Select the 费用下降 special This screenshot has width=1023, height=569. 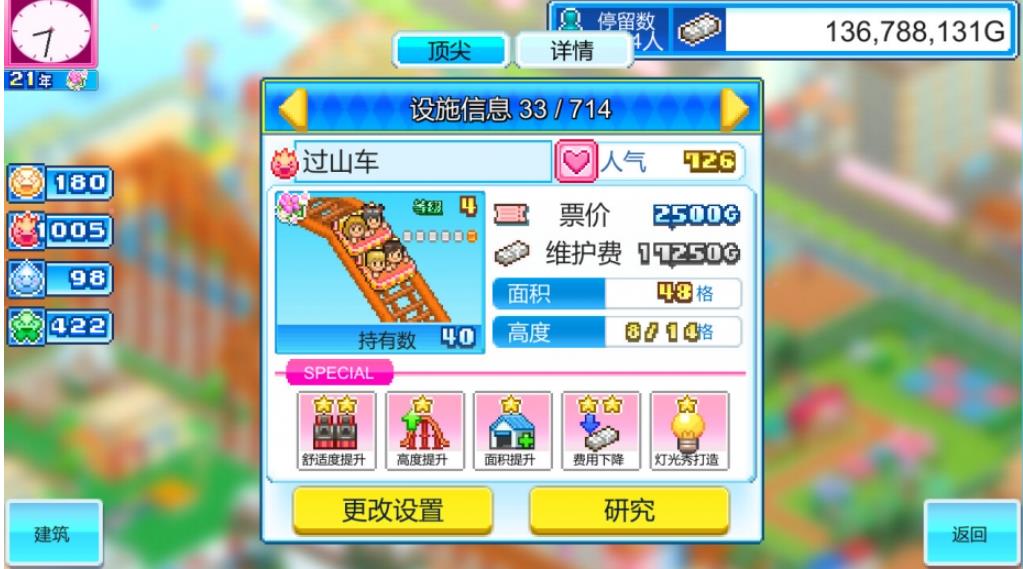[600, 431]
